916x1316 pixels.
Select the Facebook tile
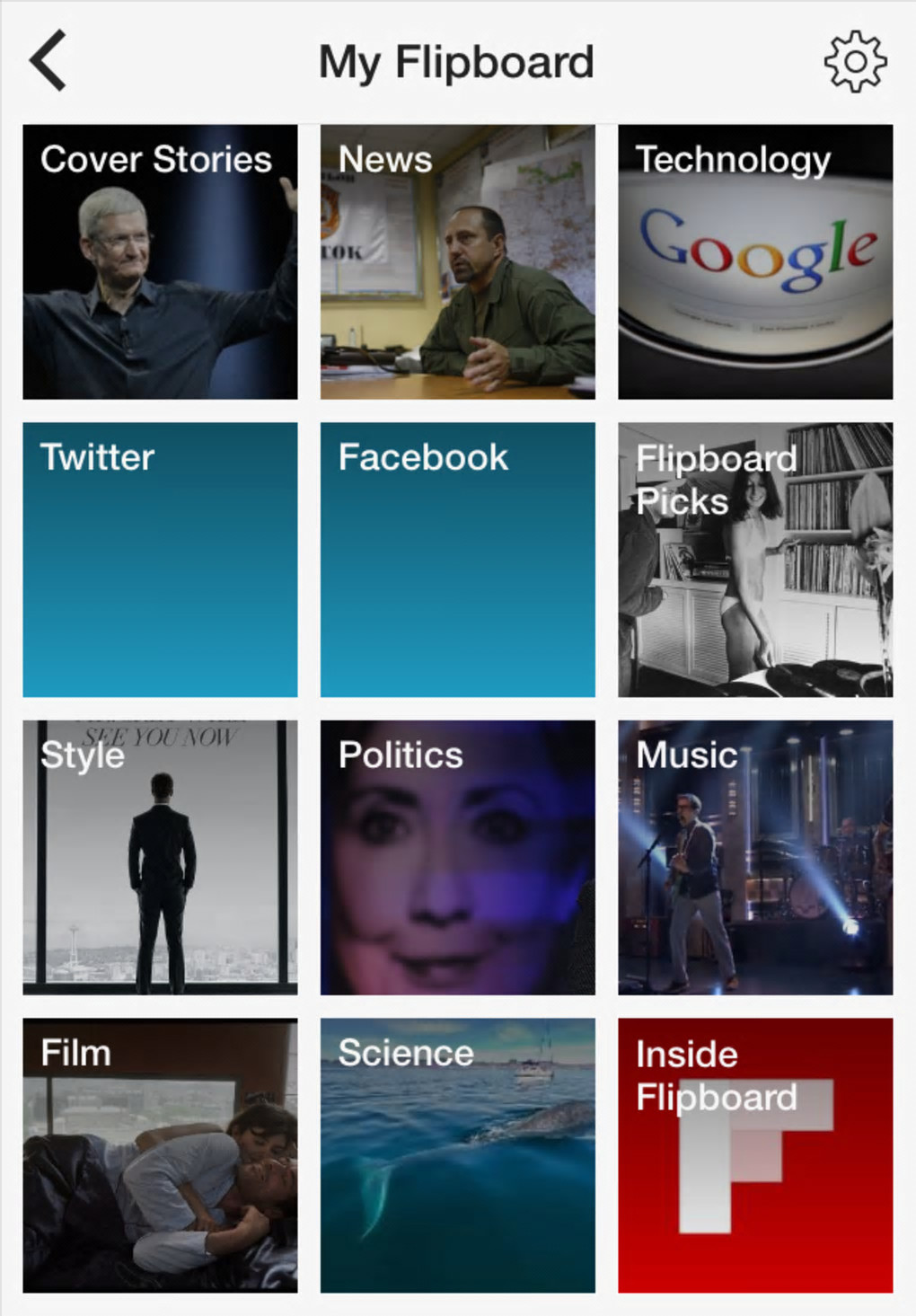[x=457, y=560]
